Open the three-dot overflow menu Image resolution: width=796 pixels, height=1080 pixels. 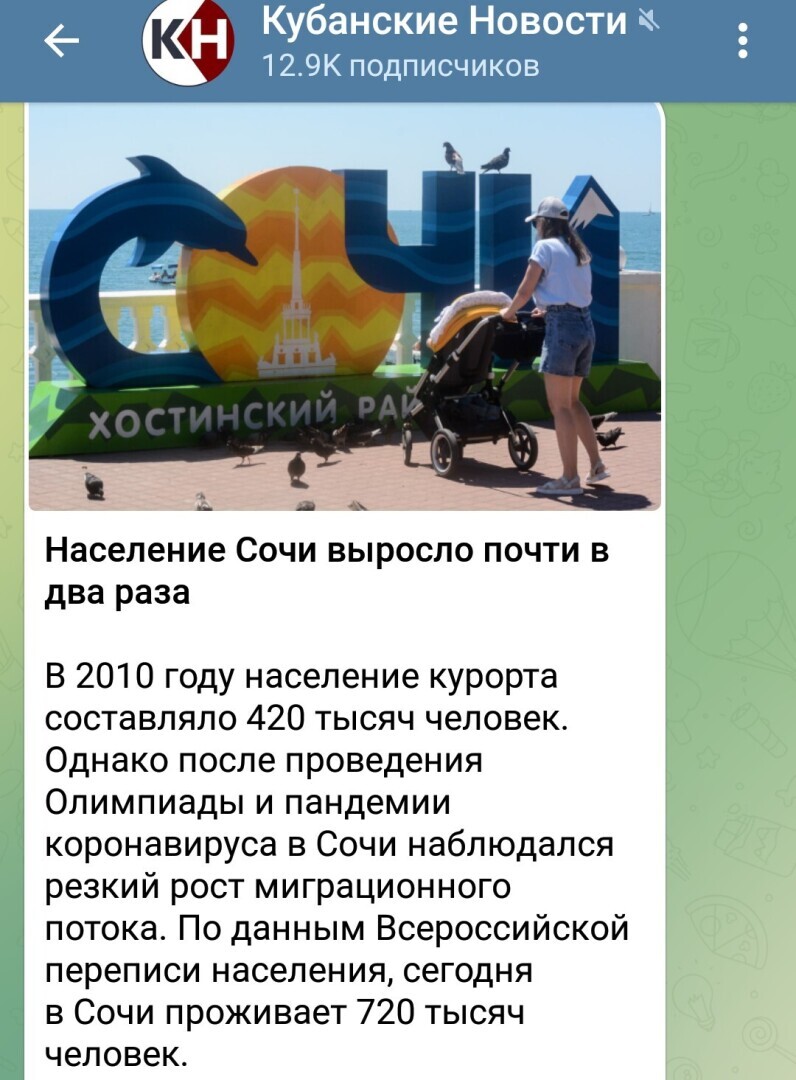(x=742, y=42)
